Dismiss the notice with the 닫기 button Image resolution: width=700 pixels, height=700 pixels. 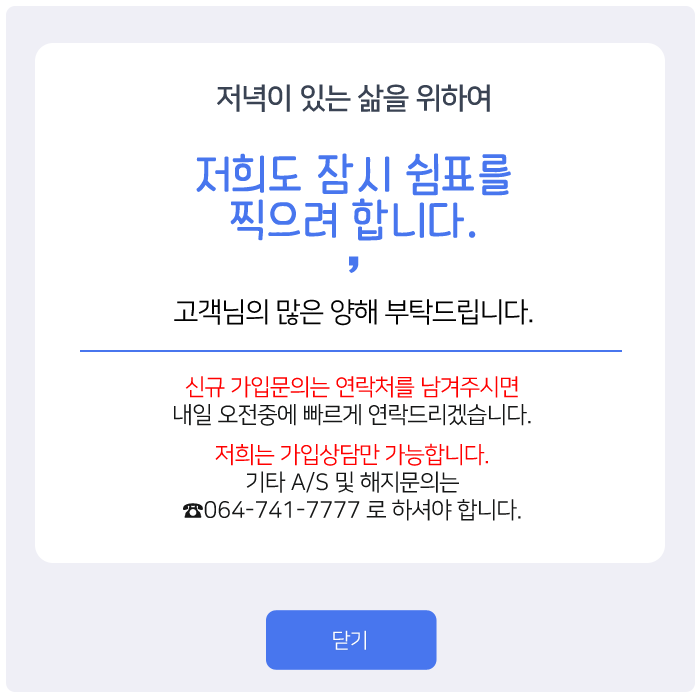(x=350, y=640)
